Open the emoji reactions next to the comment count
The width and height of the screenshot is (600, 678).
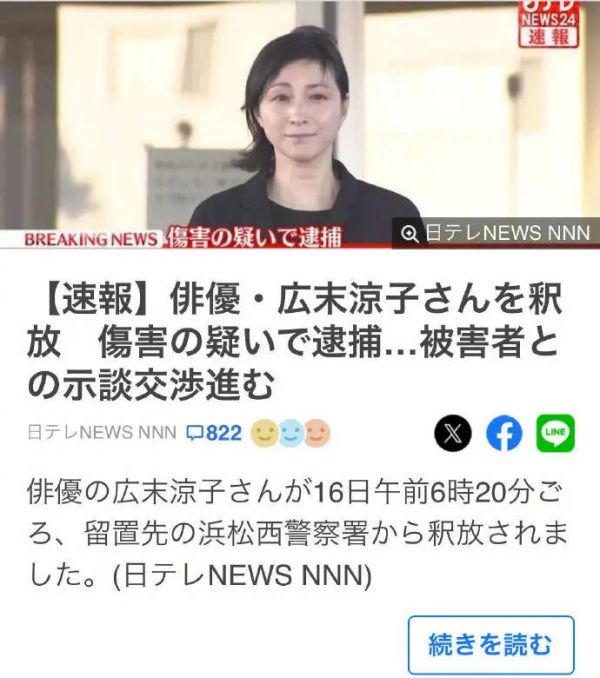tap(289, 433)
